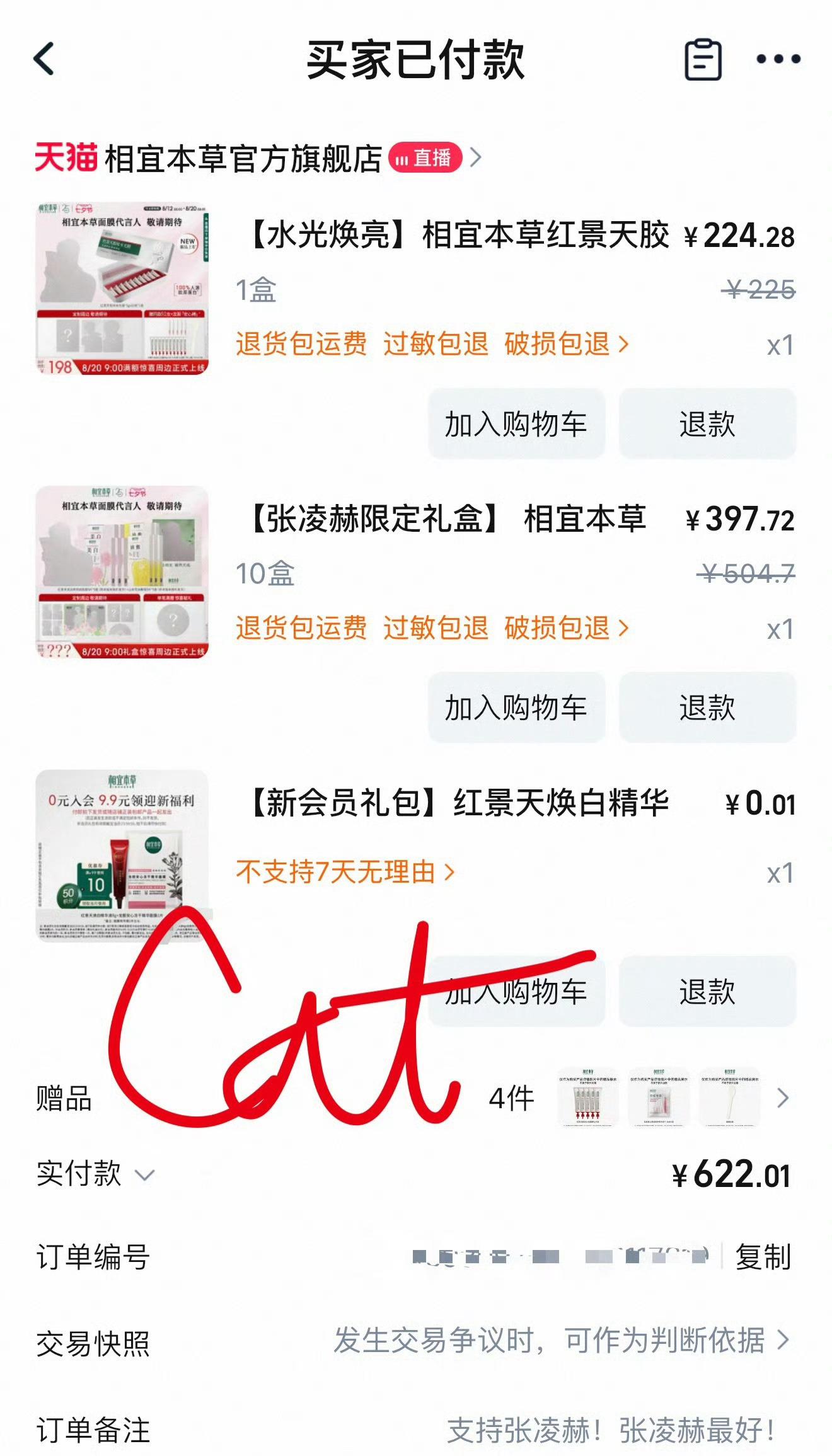Request a refund for the 新会员礼包
The image size is (832, 1456).
click(707, 992)
